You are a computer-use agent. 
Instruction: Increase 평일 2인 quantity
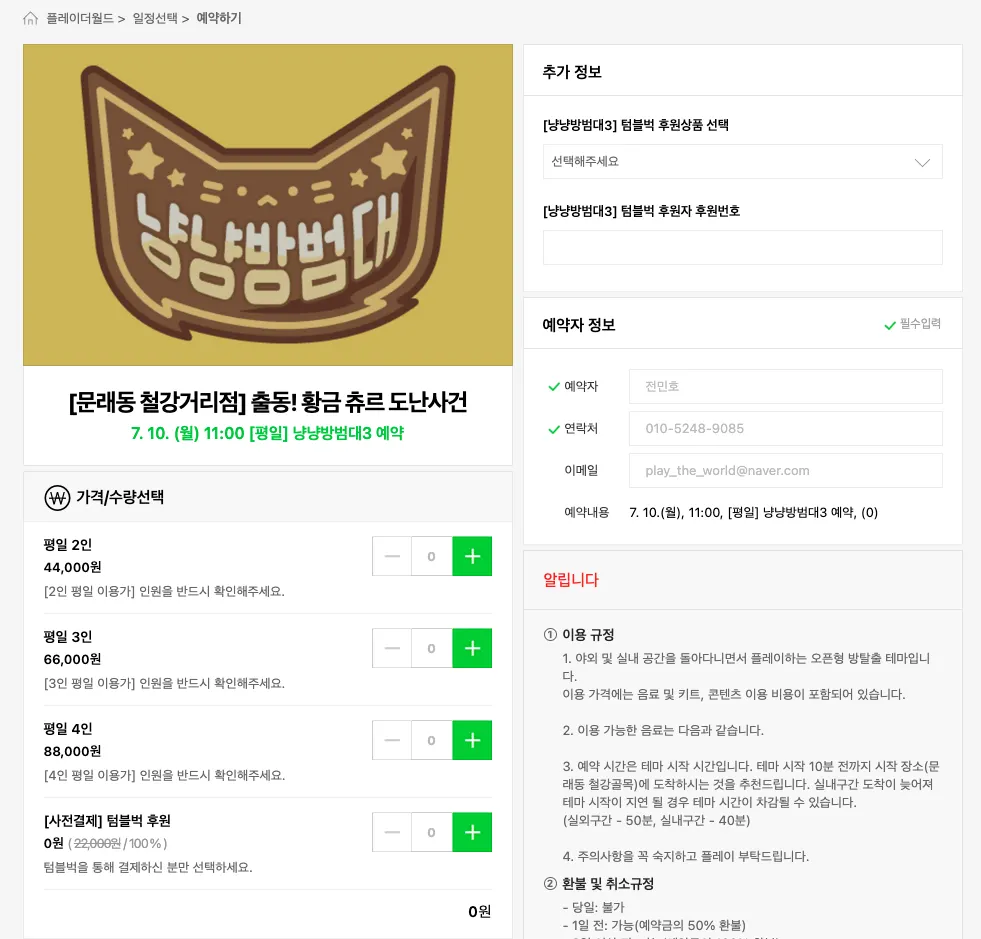(x=472, y=556)
